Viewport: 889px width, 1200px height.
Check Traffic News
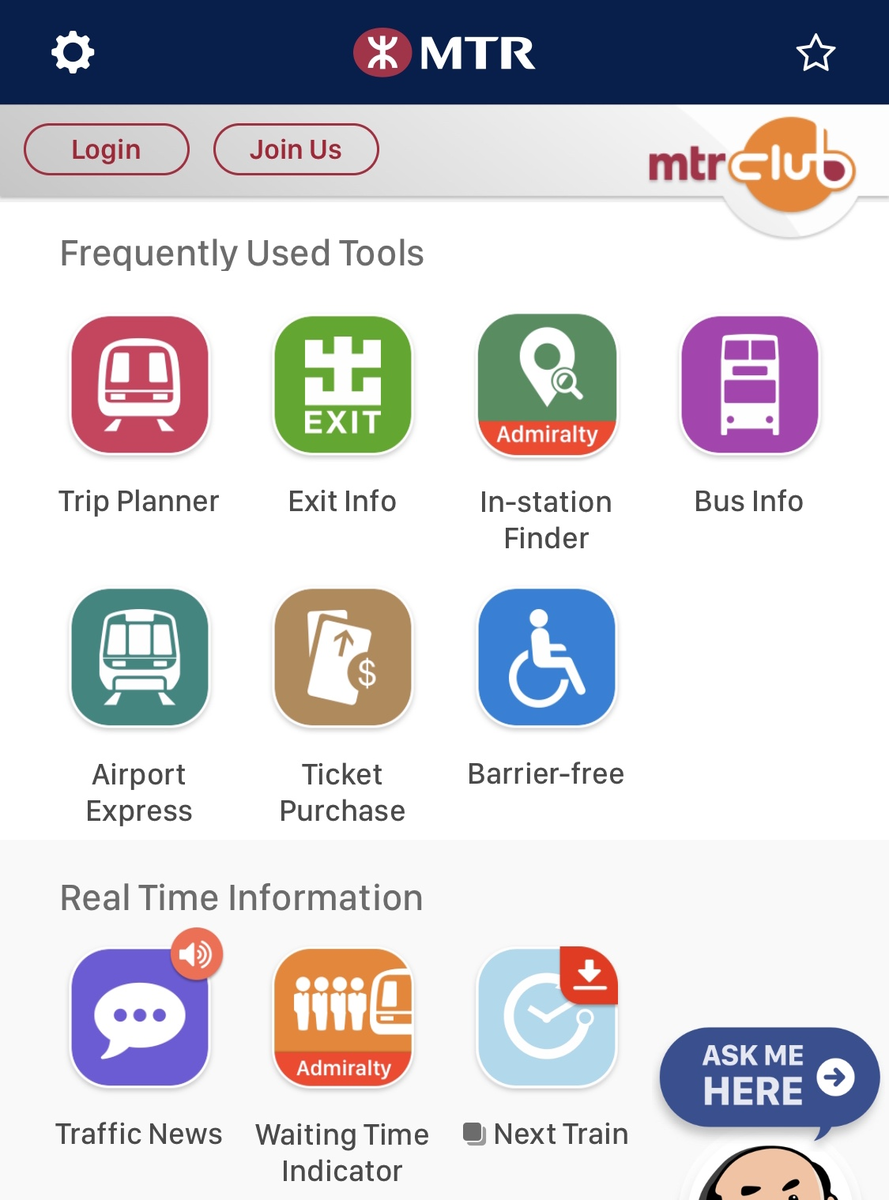[x=139, y=1018]
